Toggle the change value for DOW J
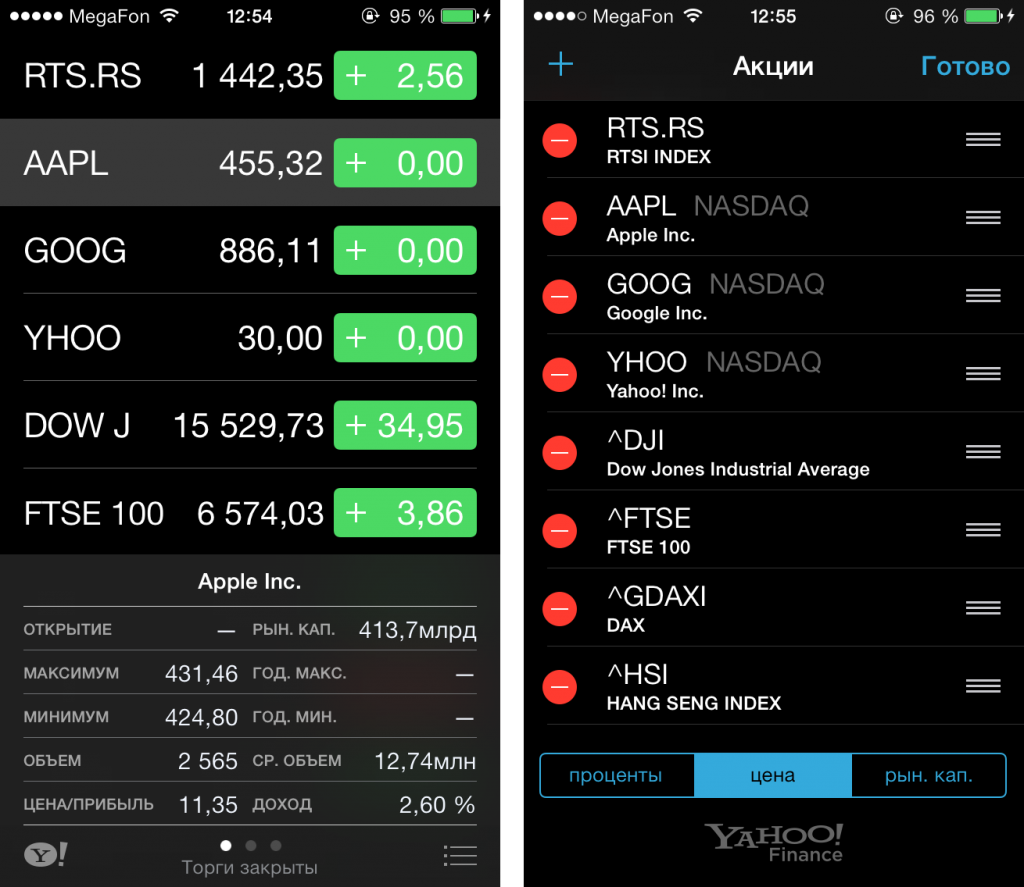Screen dimensions: 1024x887 point(405,426)
